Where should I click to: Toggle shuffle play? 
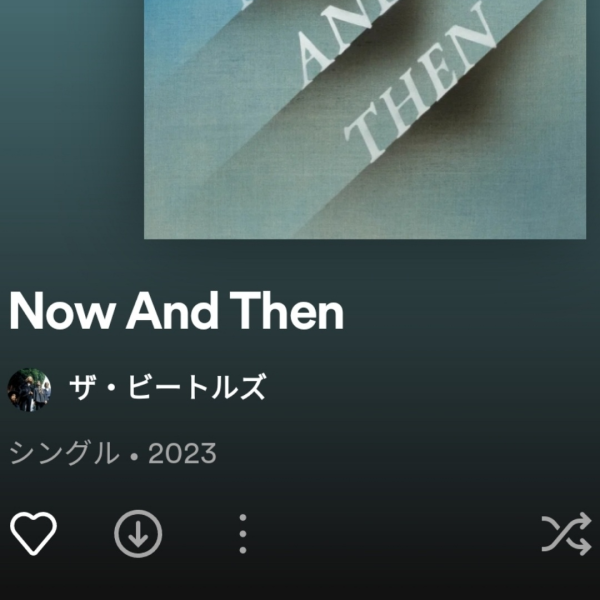(x=566, y=534)
